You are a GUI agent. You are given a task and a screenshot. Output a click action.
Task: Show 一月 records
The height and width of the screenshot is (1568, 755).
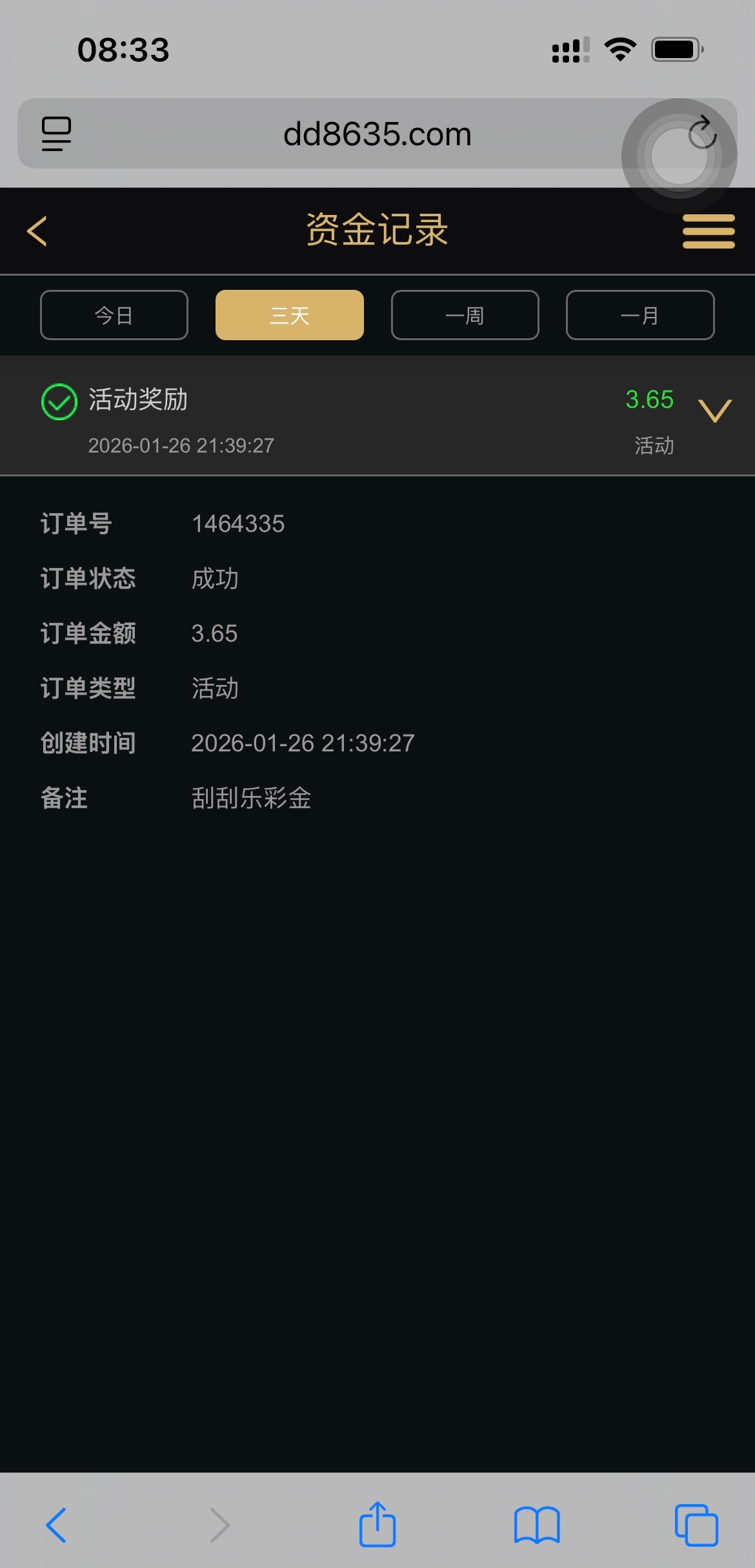[x=639, y=315]
